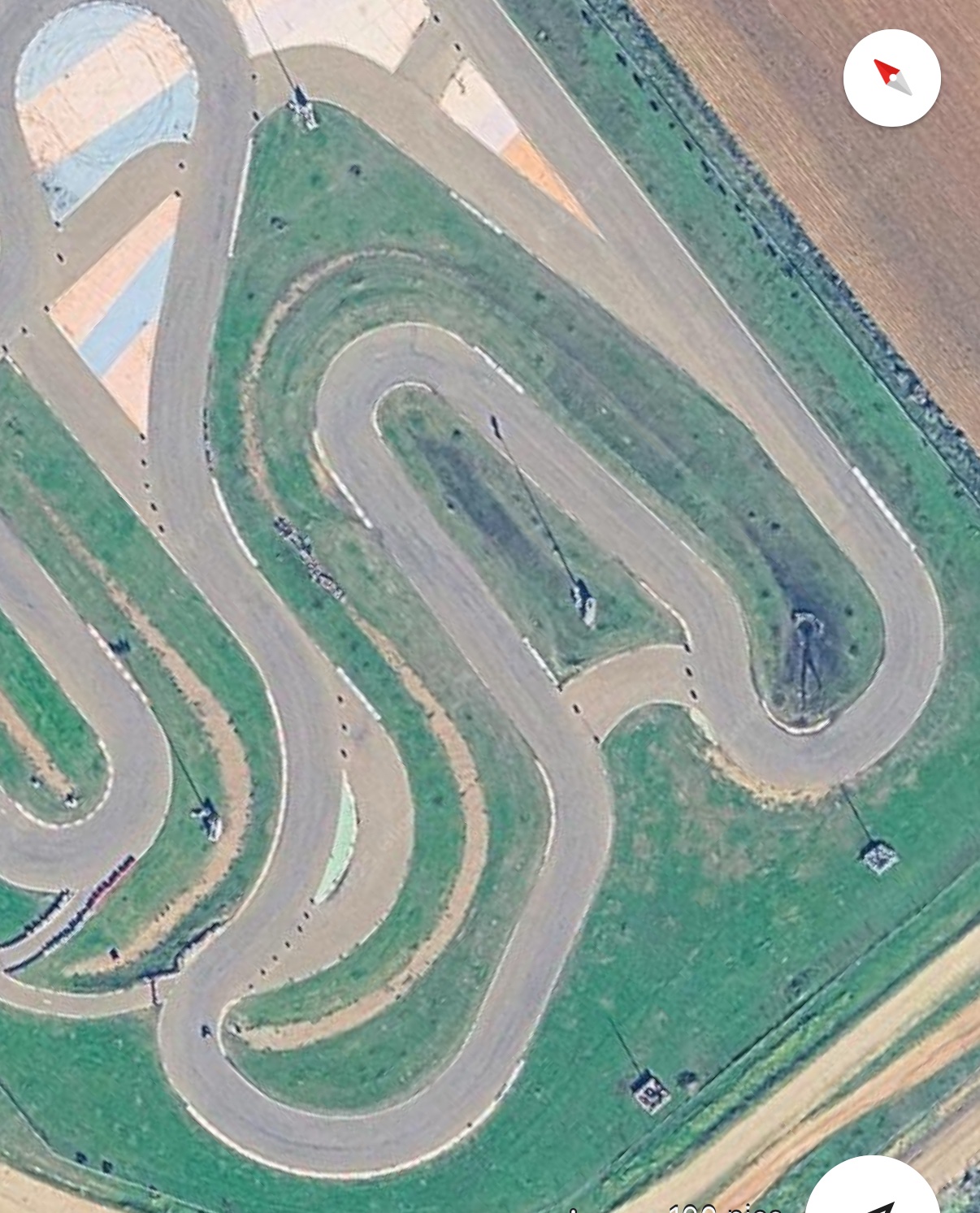The width and height of the screenshot is (980, 1213).
Task: Tap the compass to reset map orientation
Action: (891, 78)
